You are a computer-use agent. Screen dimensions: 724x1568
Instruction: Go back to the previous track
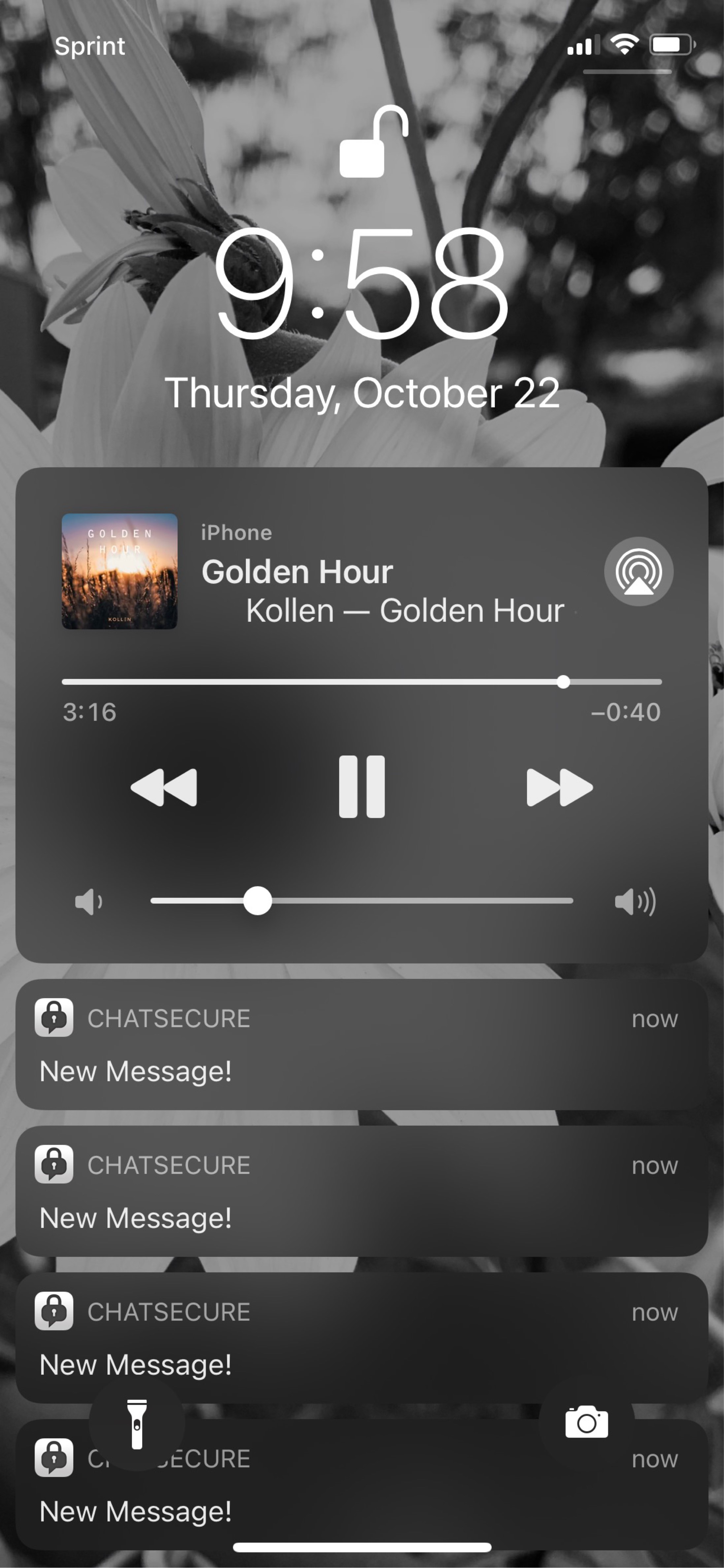pos(164,787)
